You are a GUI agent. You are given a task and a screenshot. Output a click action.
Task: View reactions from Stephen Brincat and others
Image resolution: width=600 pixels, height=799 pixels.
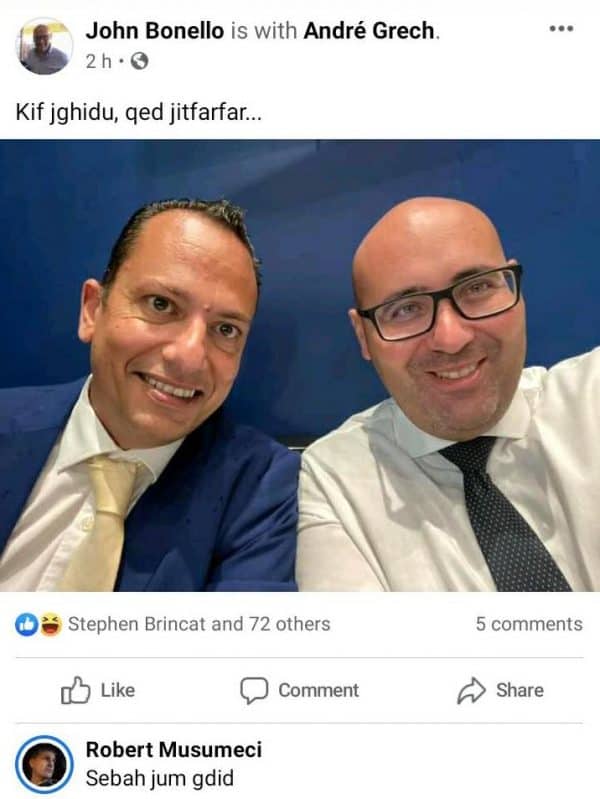point(198,624)
